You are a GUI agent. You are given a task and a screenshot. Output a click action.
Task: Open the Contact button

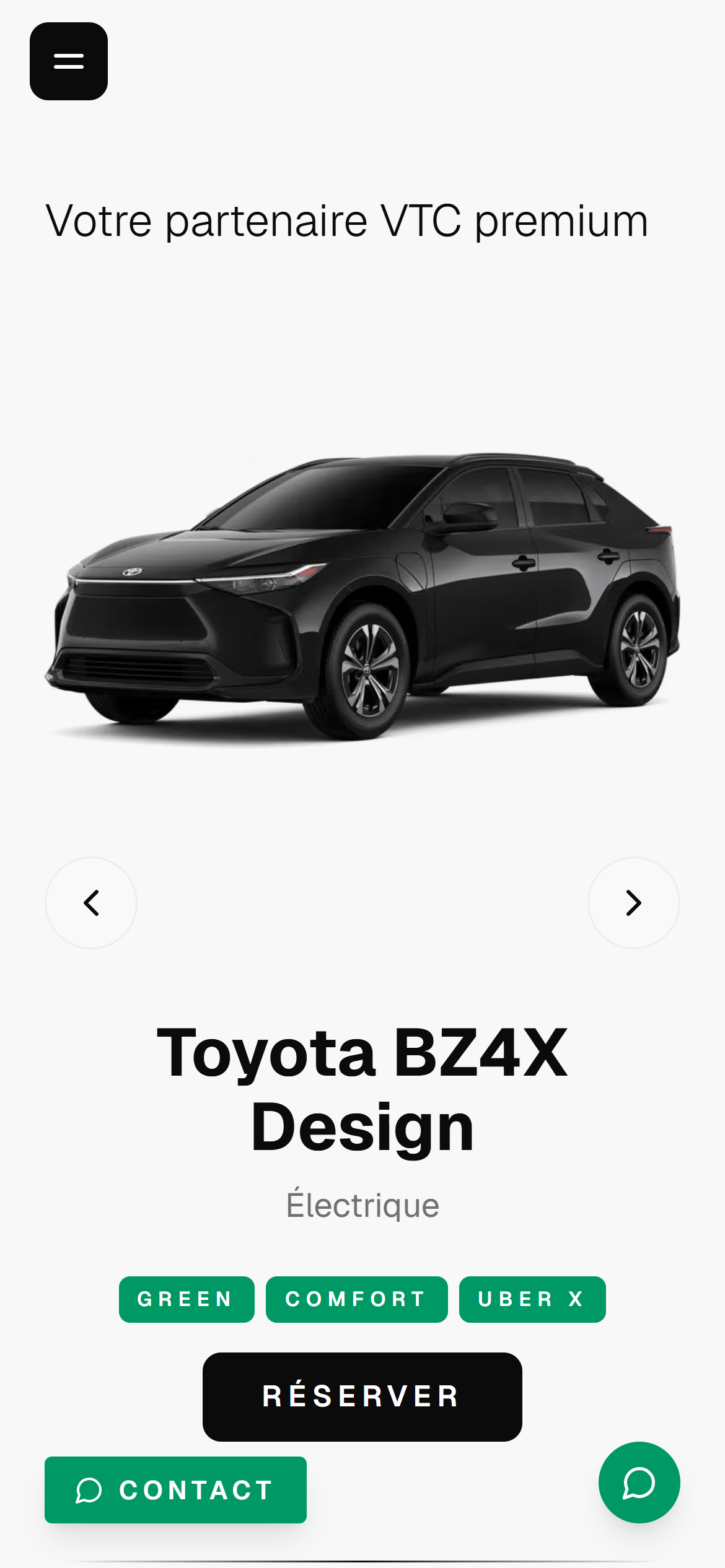[175, 1489]
